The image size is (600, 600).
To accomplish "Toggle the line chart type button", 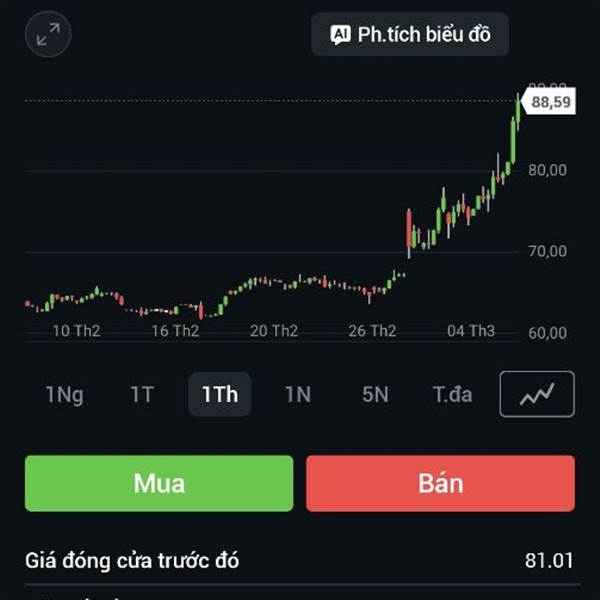I will point(537,394).
